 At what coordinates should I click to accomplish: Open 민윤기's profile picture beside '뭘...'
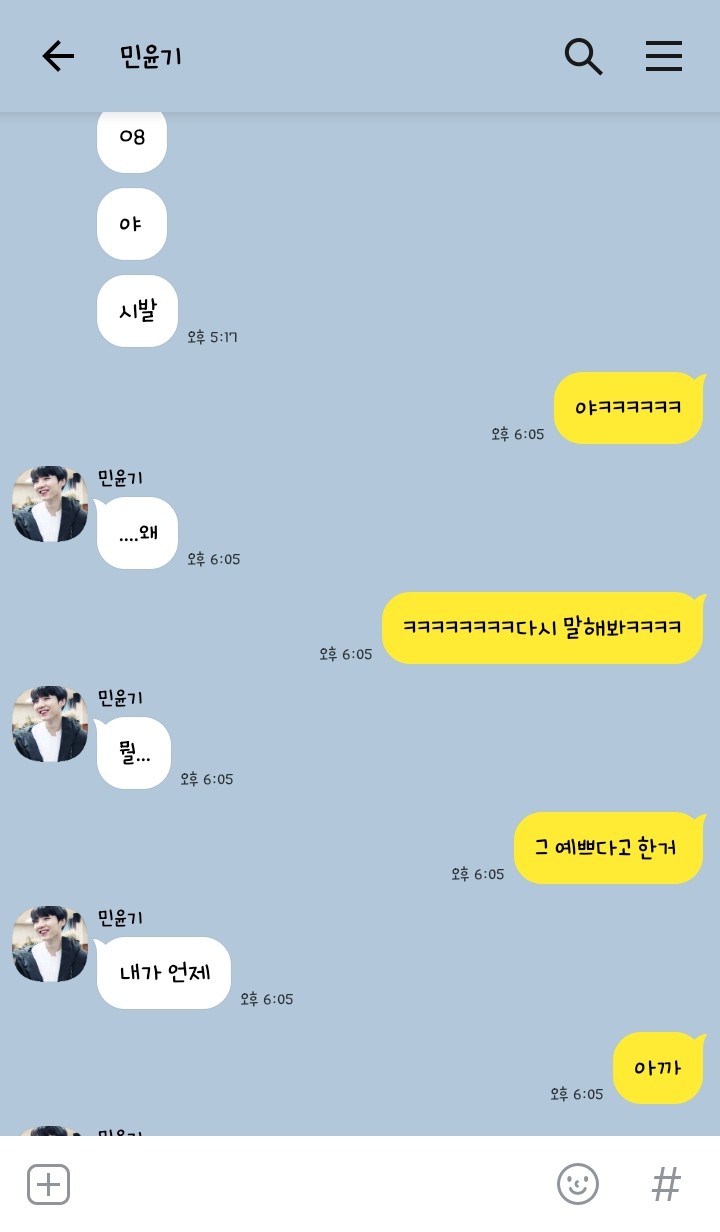point(50,724)
